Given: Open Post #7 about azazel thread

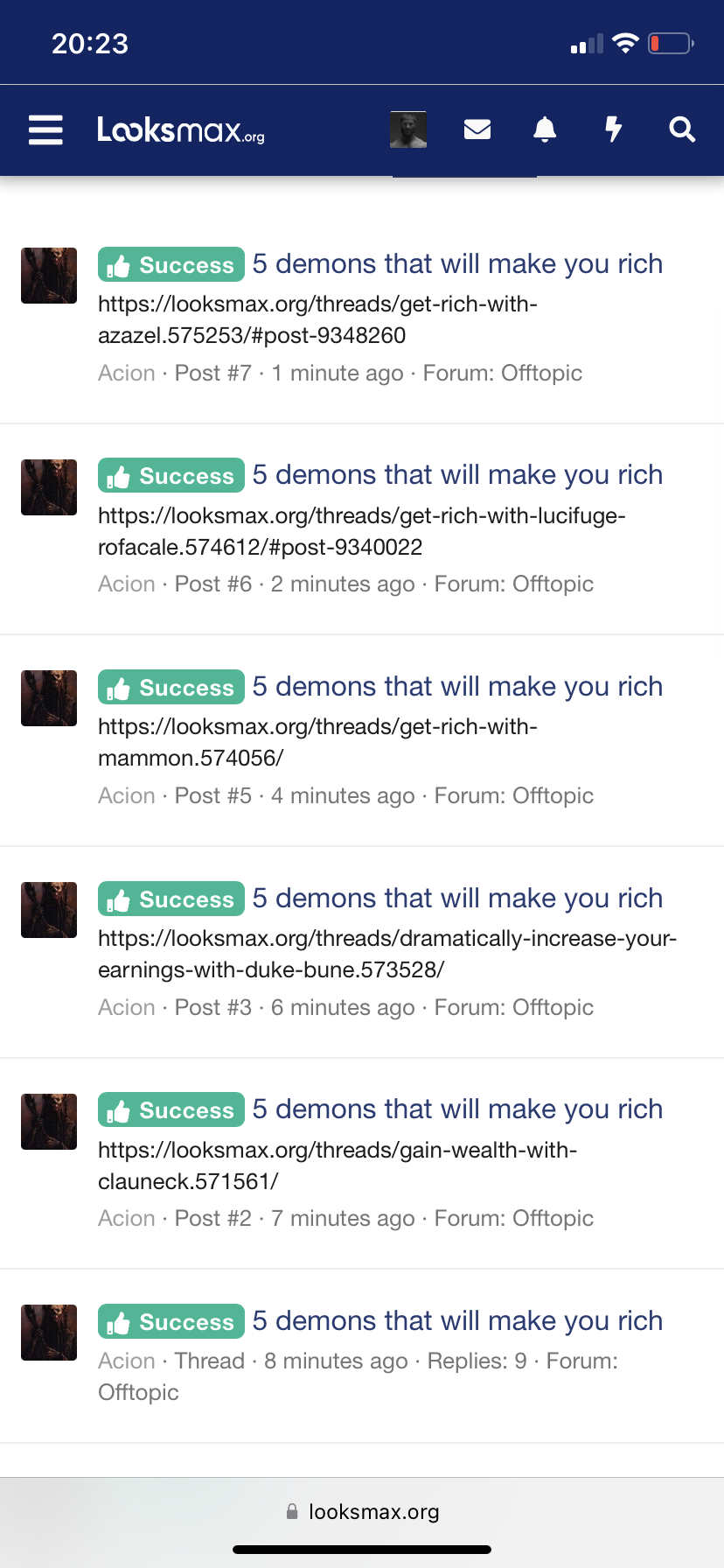Looking at the screenshot, I should click(457, 264).
